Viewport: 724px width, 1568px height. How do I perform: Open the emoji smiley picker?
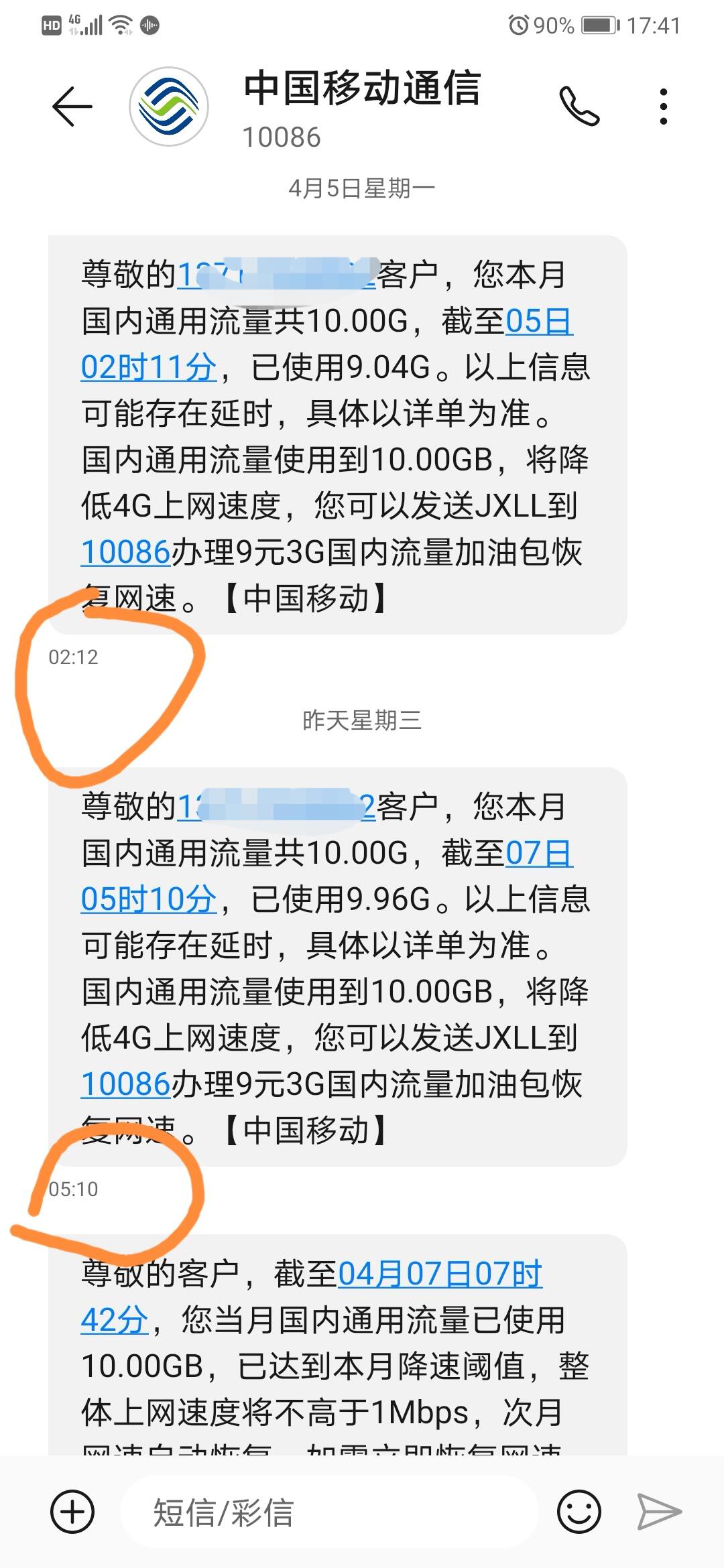click(x=579, y=1512)
